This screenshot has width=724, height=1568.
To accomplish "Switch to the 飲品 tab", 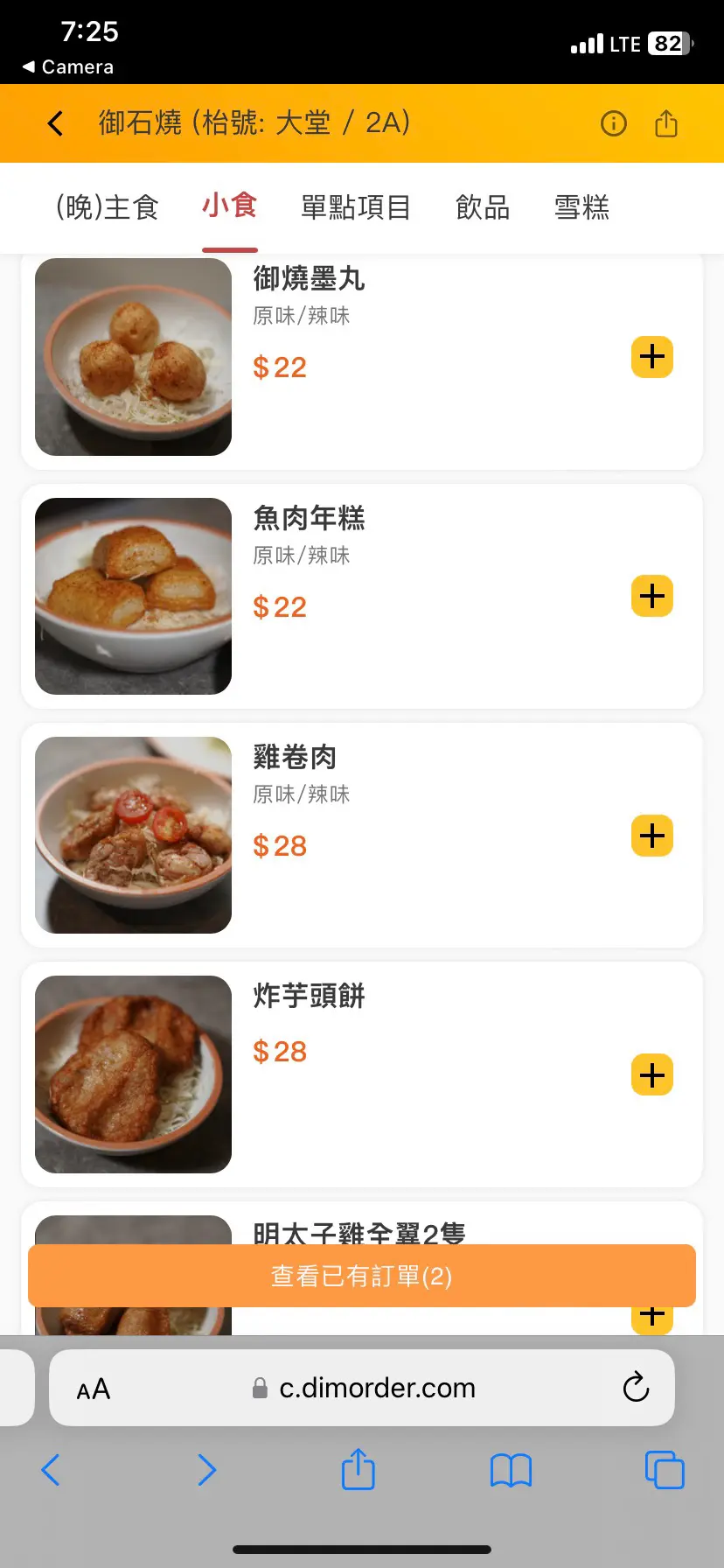I will 483,207.
